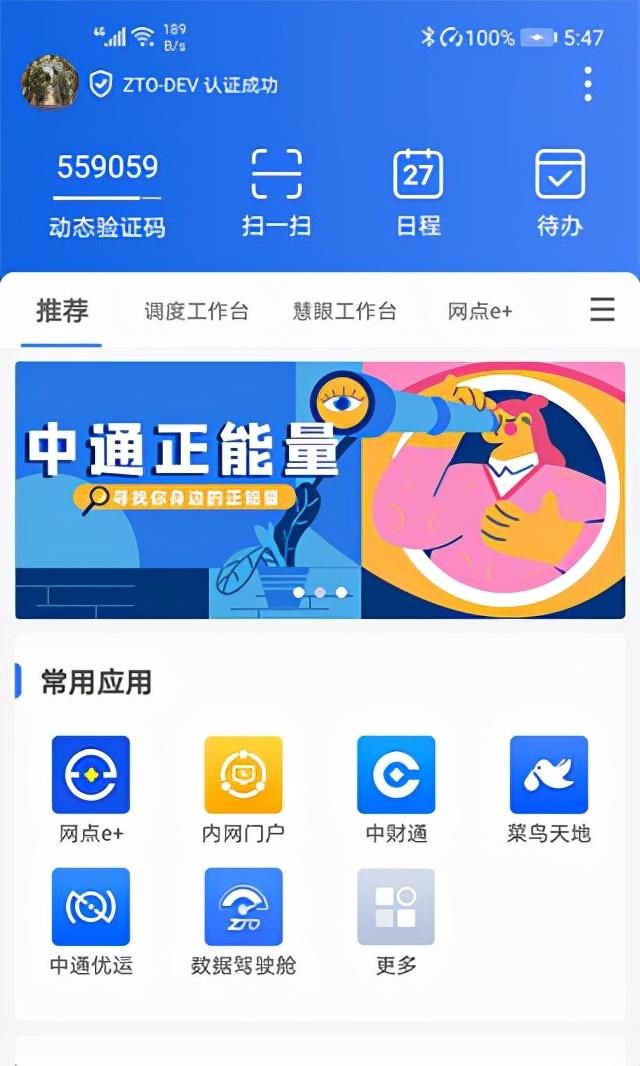Open 扫一扫 scanner
This screenshot has width=640, height=1066.
pos(276,192)
